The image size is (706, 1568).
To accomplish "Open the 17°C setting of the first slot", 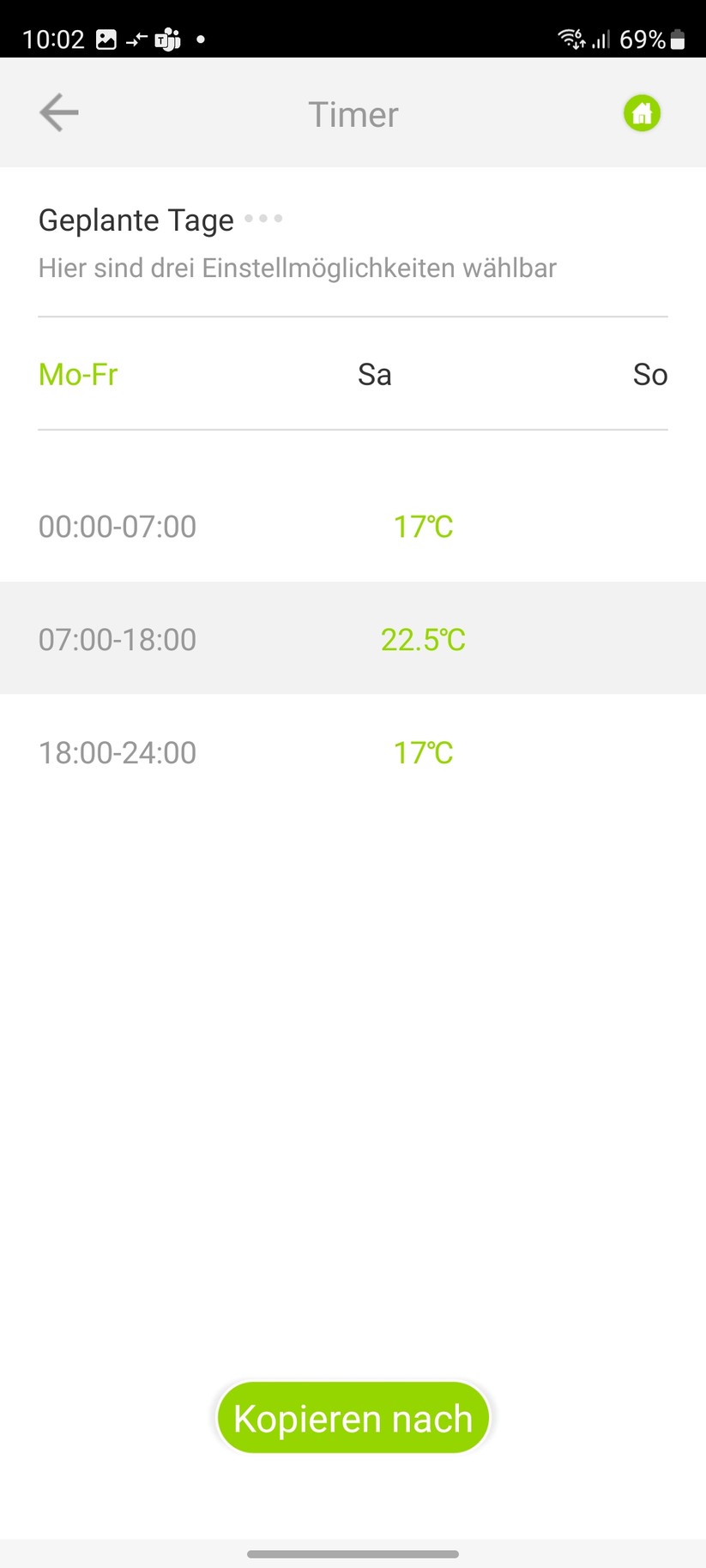I will click(x=423, y=527).
